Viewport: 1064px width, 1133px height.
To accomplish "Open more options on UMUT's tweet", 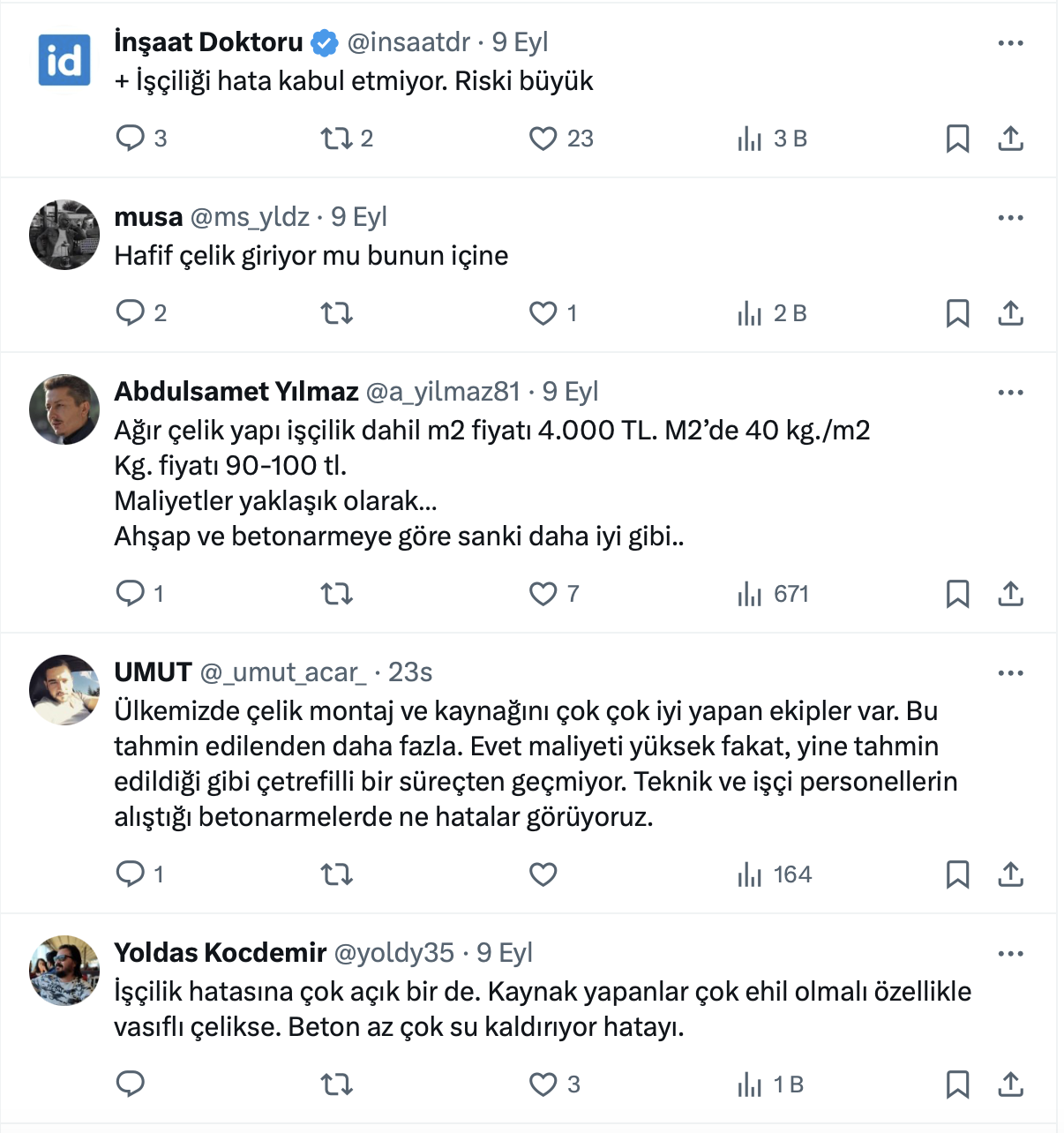I will point(1010,673).
